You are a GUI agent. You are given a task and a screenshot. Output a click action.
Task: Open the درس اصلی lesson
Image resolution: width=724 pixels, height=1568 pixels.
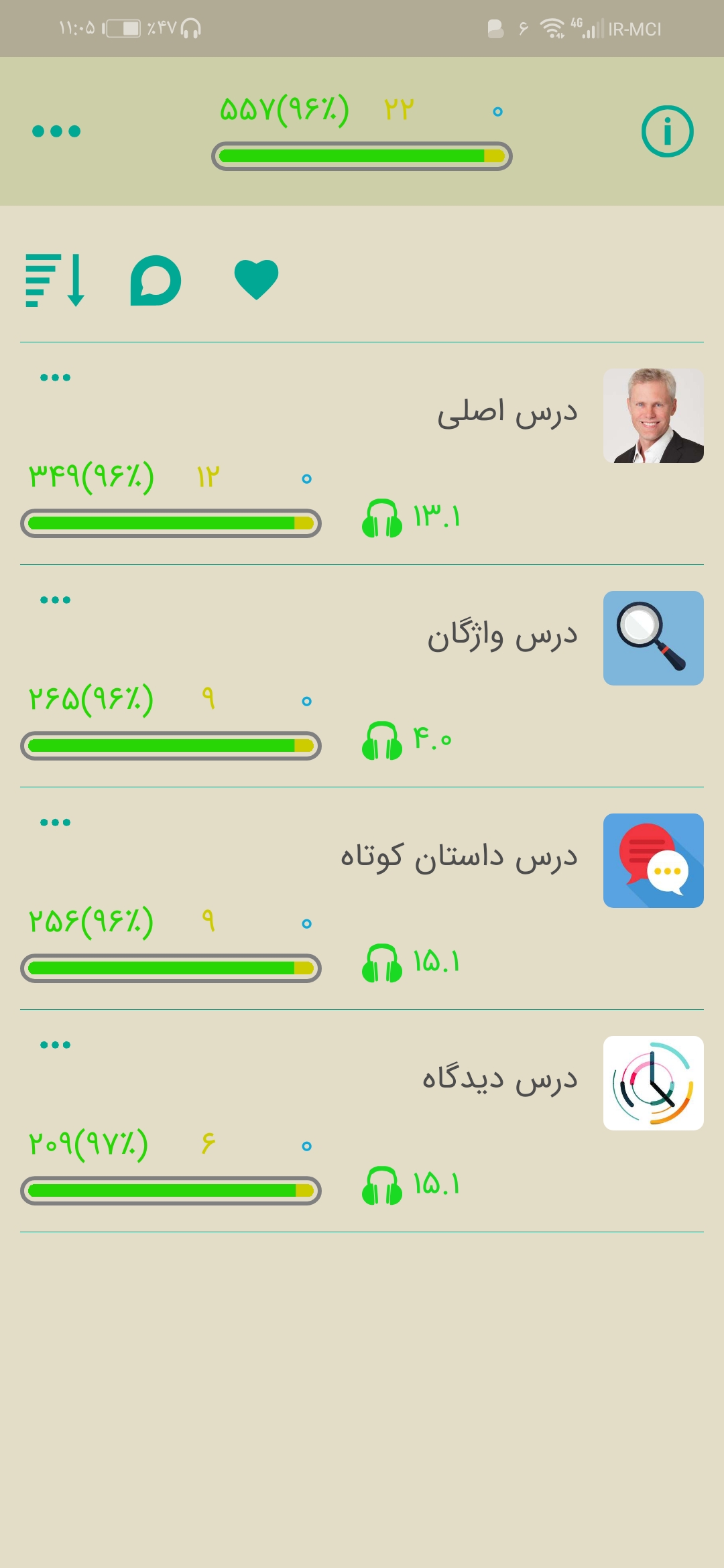tap(362, 454)
